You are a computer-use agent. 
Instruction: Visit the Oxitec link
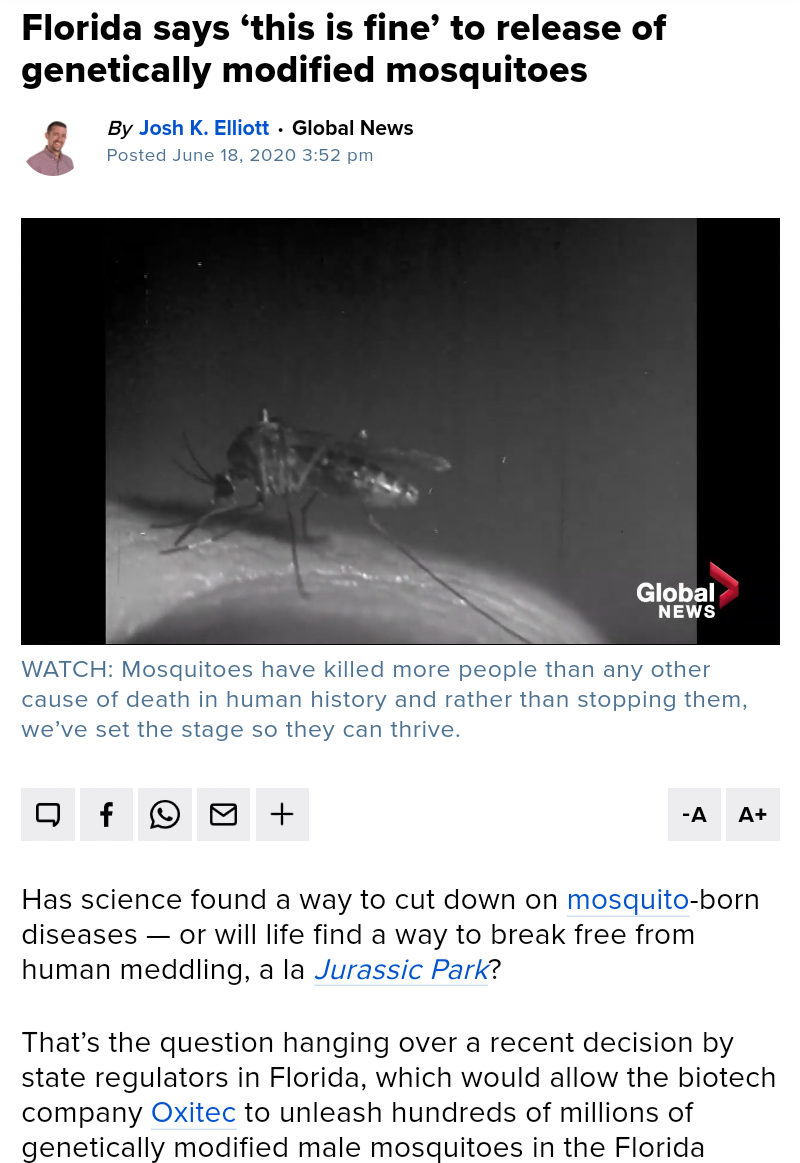point(193,1112)
